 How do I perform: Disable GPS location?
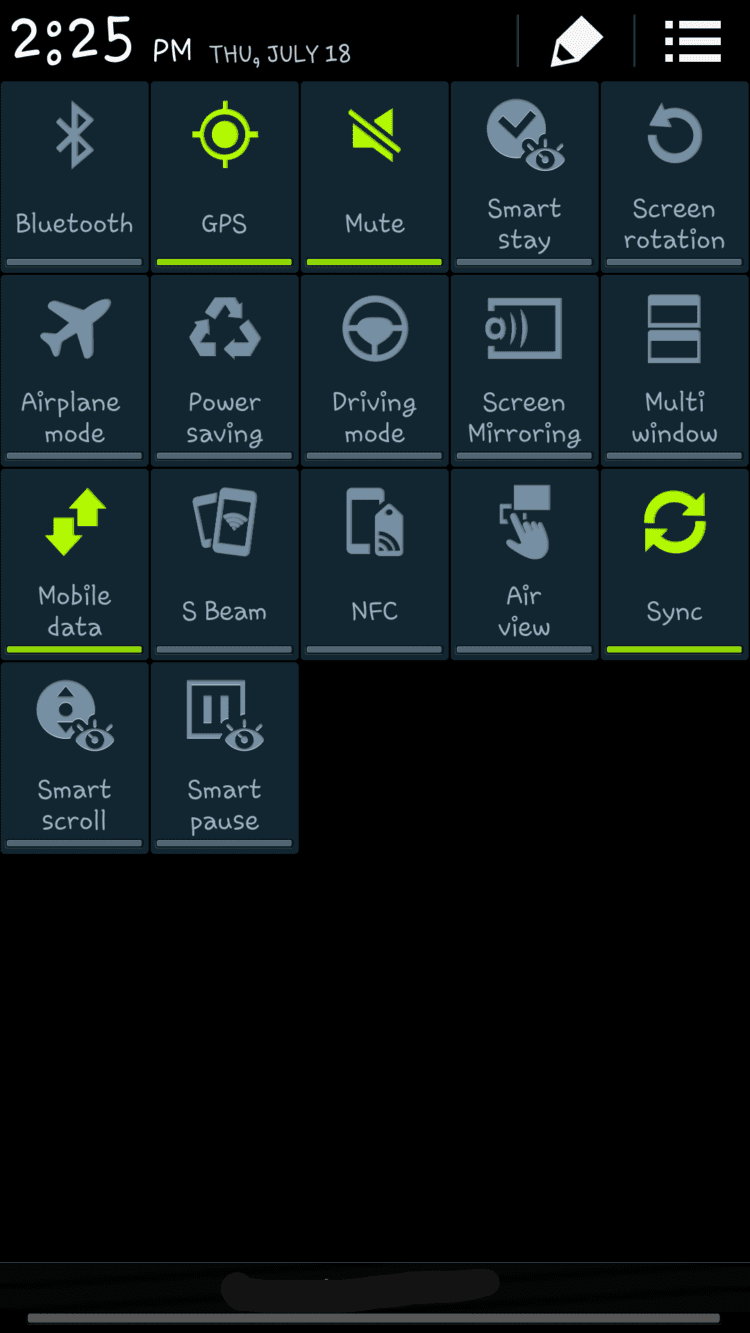pyautogui.click(x=225, y=175)
